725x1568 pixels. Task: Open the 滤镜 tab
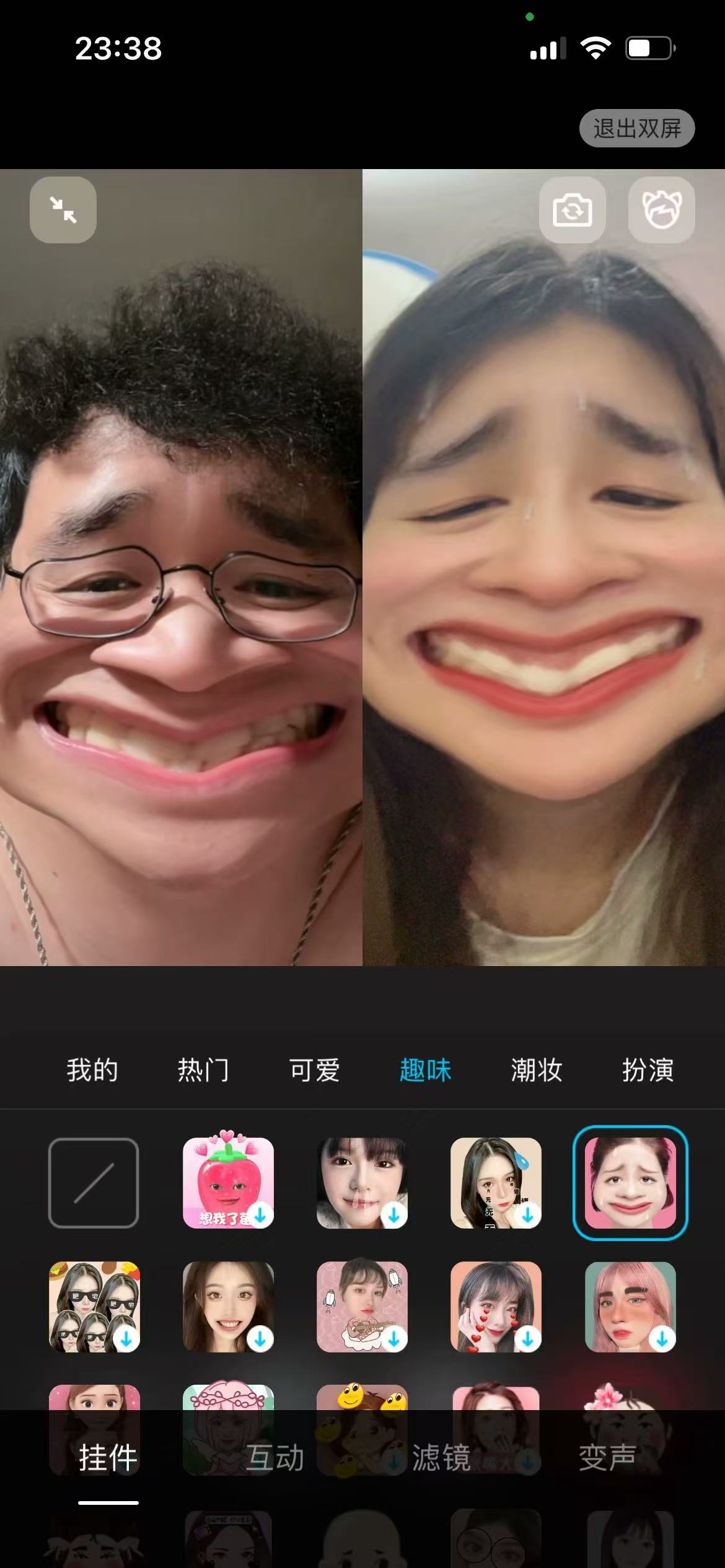pyautogui.click(x=441, y=1458)
